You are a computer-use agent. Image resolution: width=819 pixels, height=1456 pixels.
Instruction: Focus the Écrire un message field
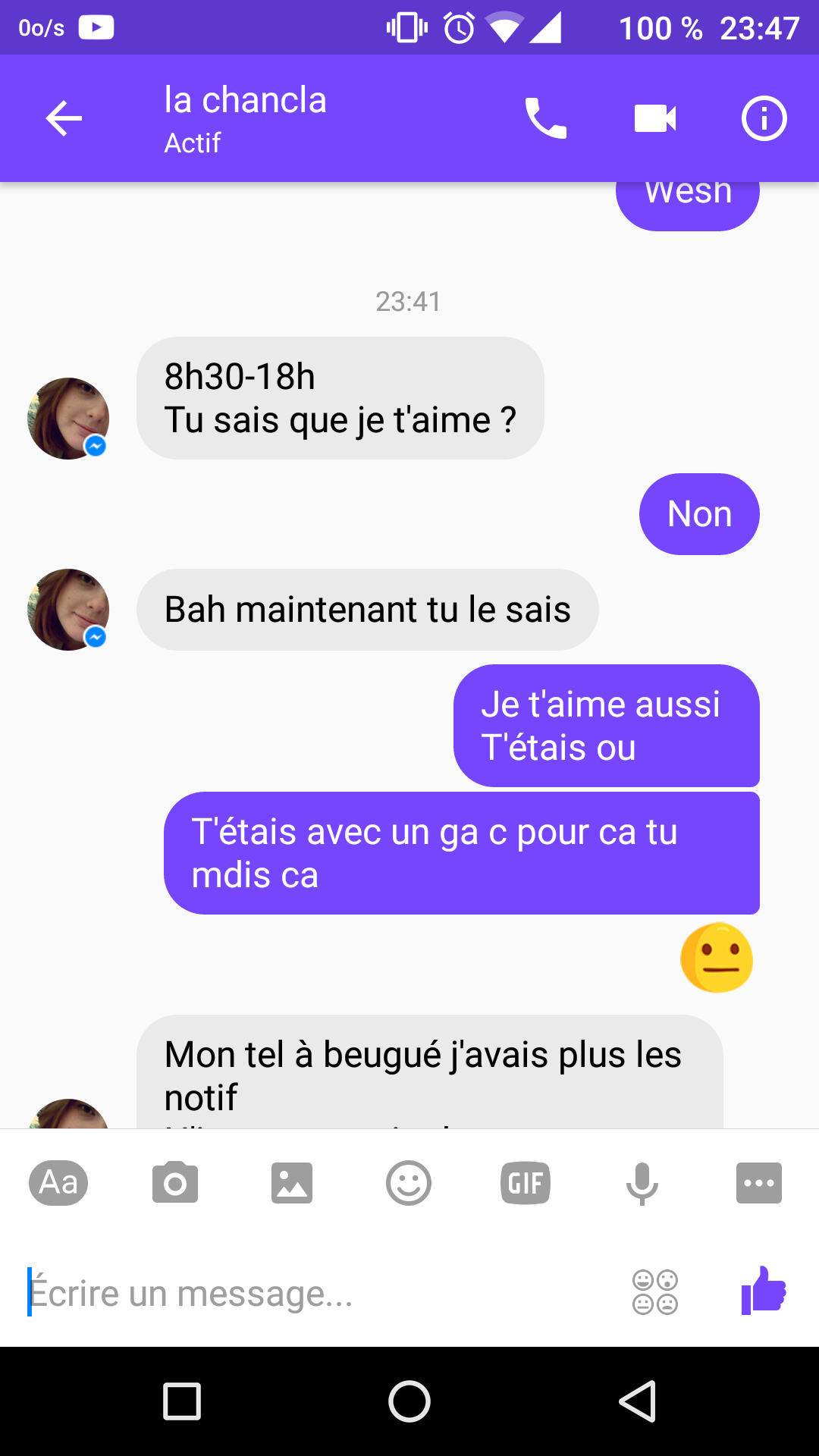pyautogui.click(x=318, y=1292)
